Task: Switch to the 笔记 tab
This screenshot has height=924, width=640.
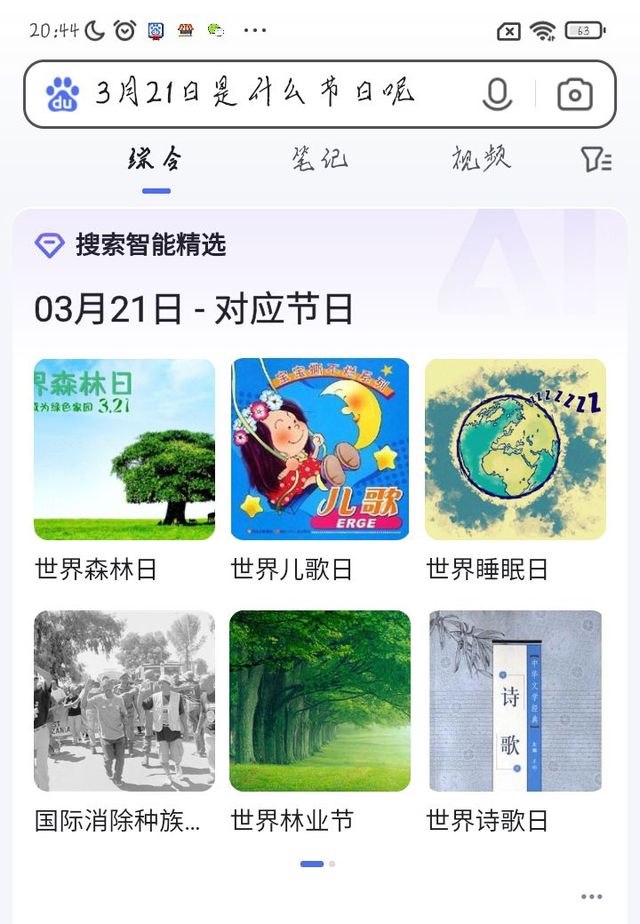Action: point(319,159)
